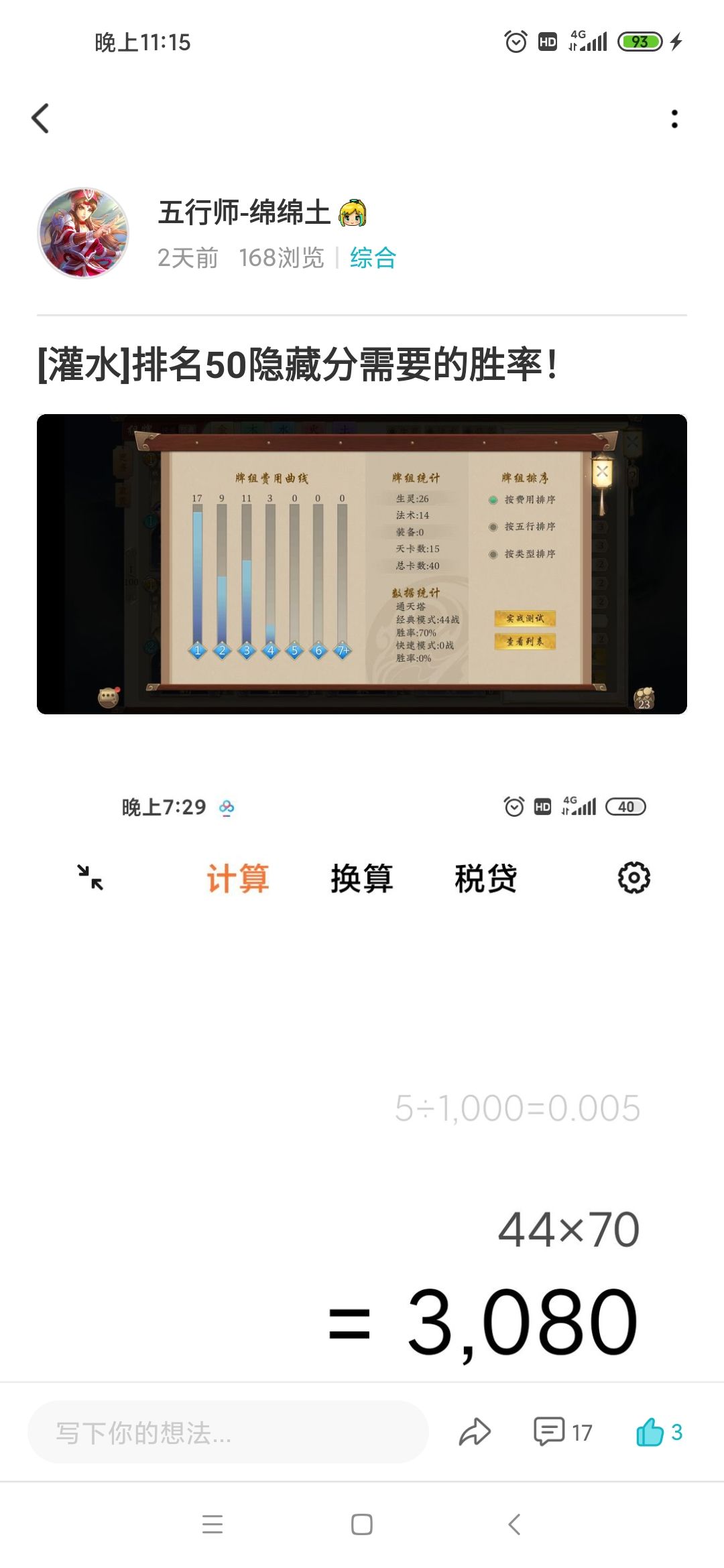Open the author's avatar profile
Viewport: 724px width, 1568px height.
tap(83, 233)
